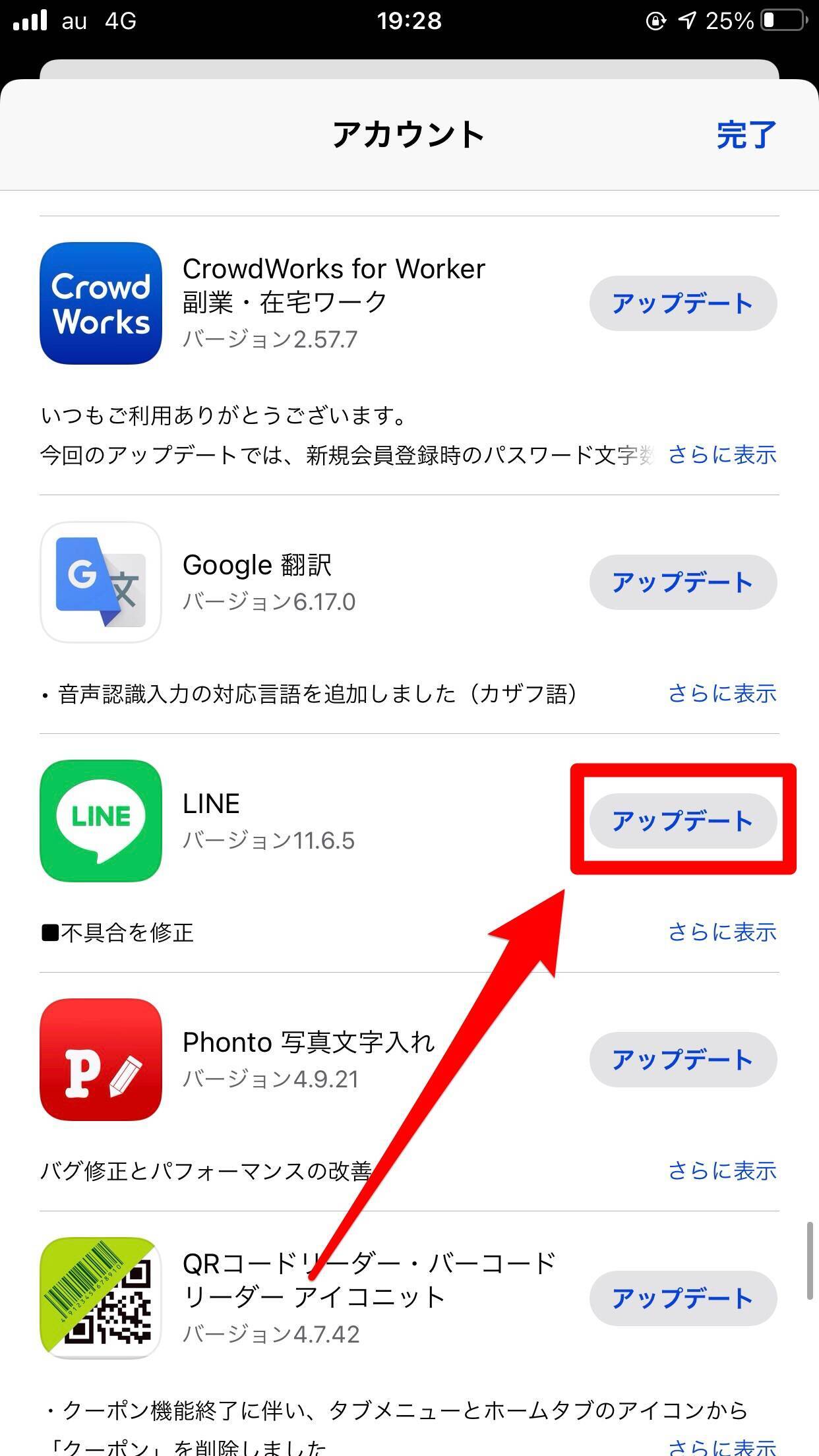
Task: Expand CrowdWorks update notes with さらに表示
Action: pos(722,455)
